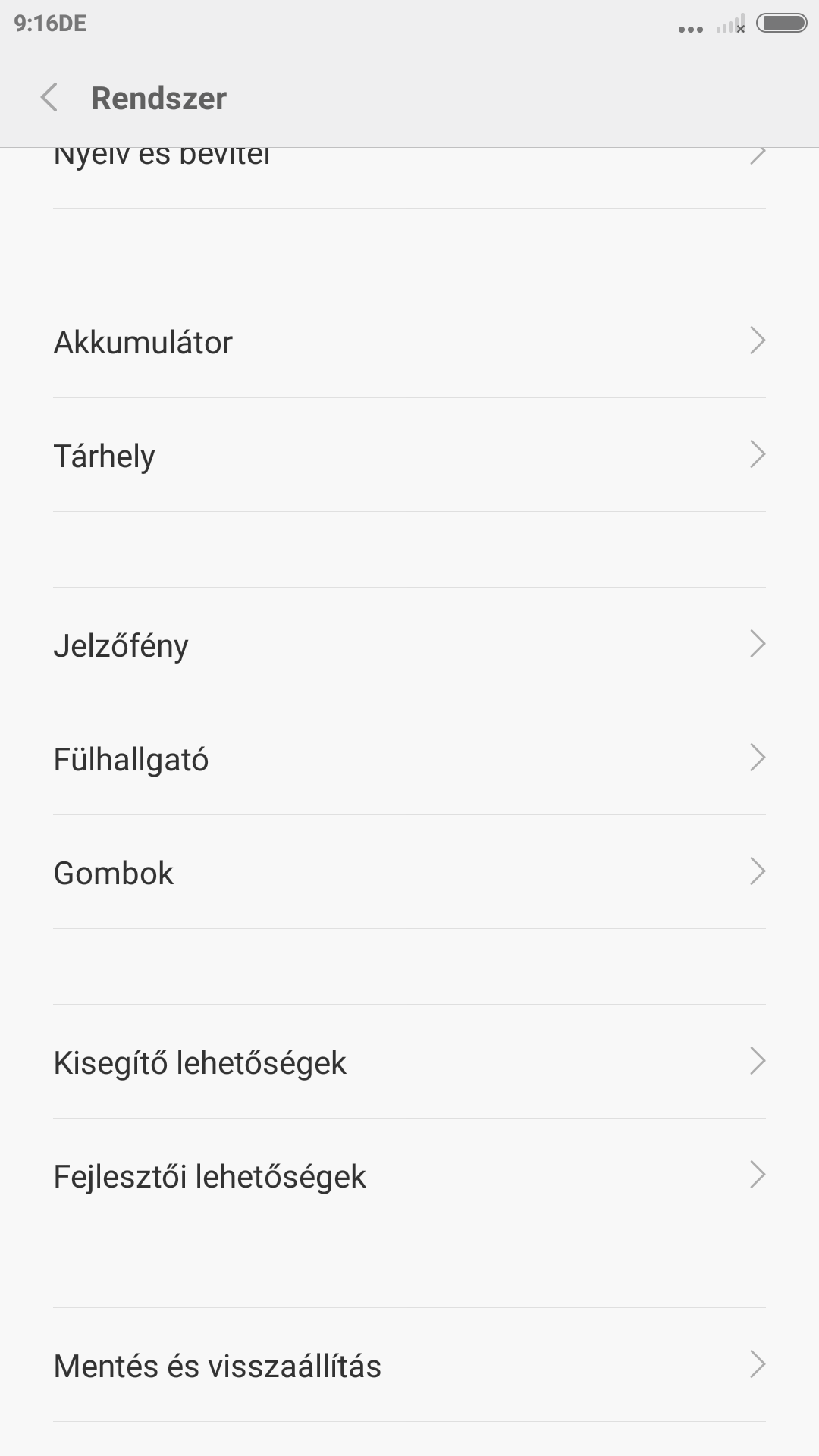Open the Tárhely storage settings
819x1456 pixels.
click(409, 456)
